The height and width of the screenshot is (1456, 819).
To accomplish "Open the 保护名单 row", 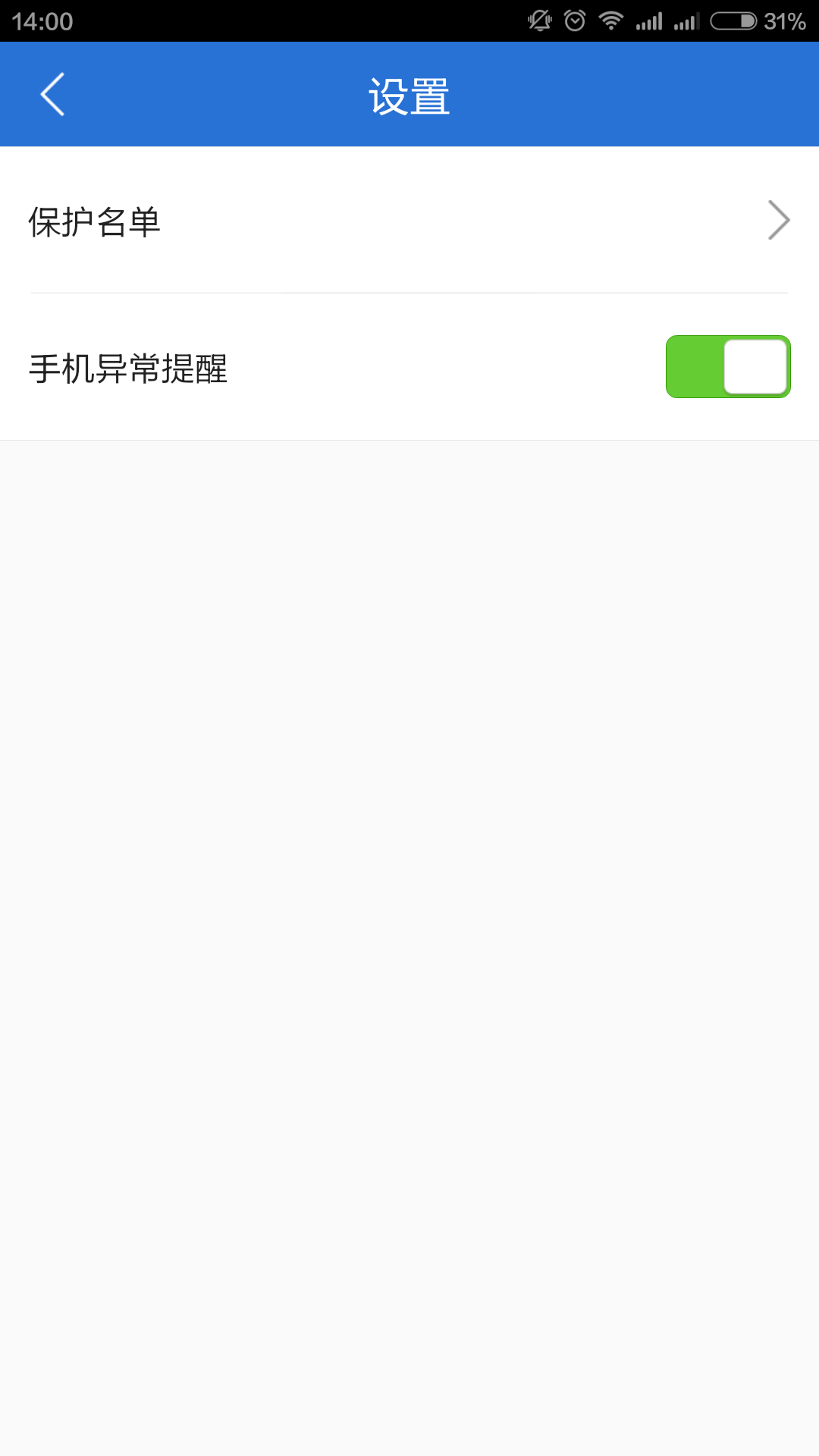I will (409, 221).
